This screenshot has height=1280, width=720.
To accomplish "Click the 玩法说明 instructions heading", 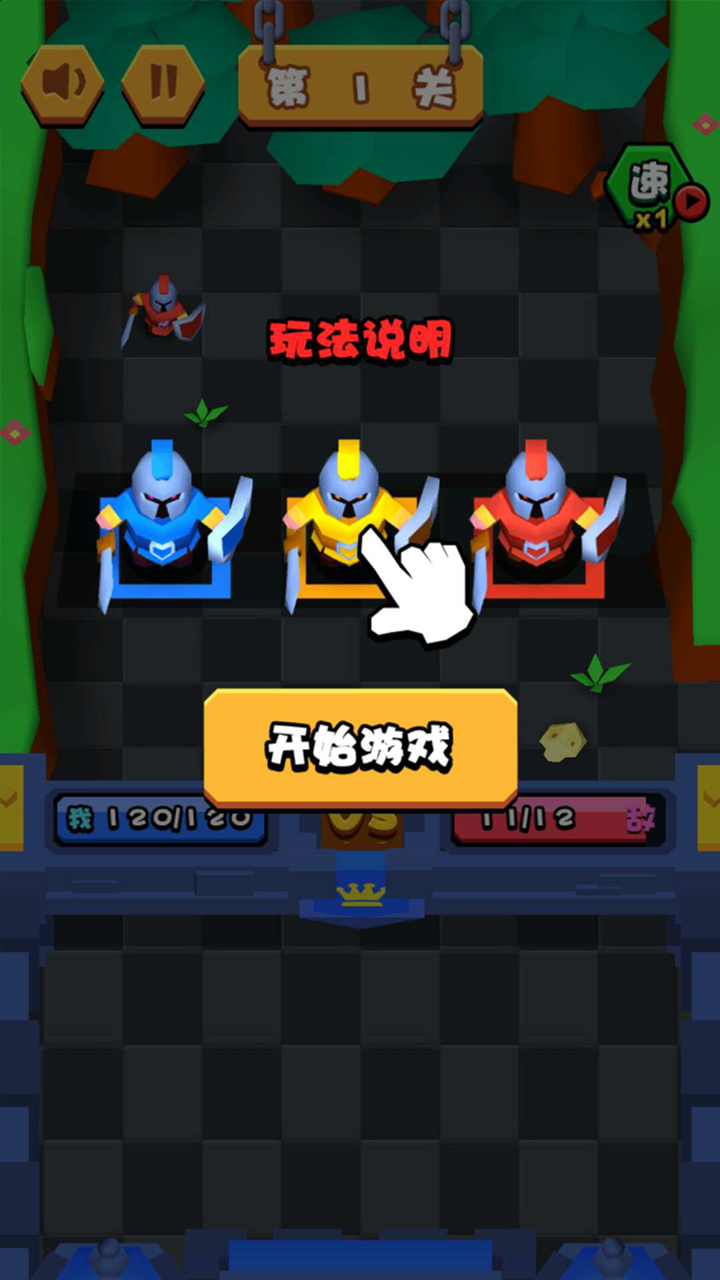I will 360,340.
